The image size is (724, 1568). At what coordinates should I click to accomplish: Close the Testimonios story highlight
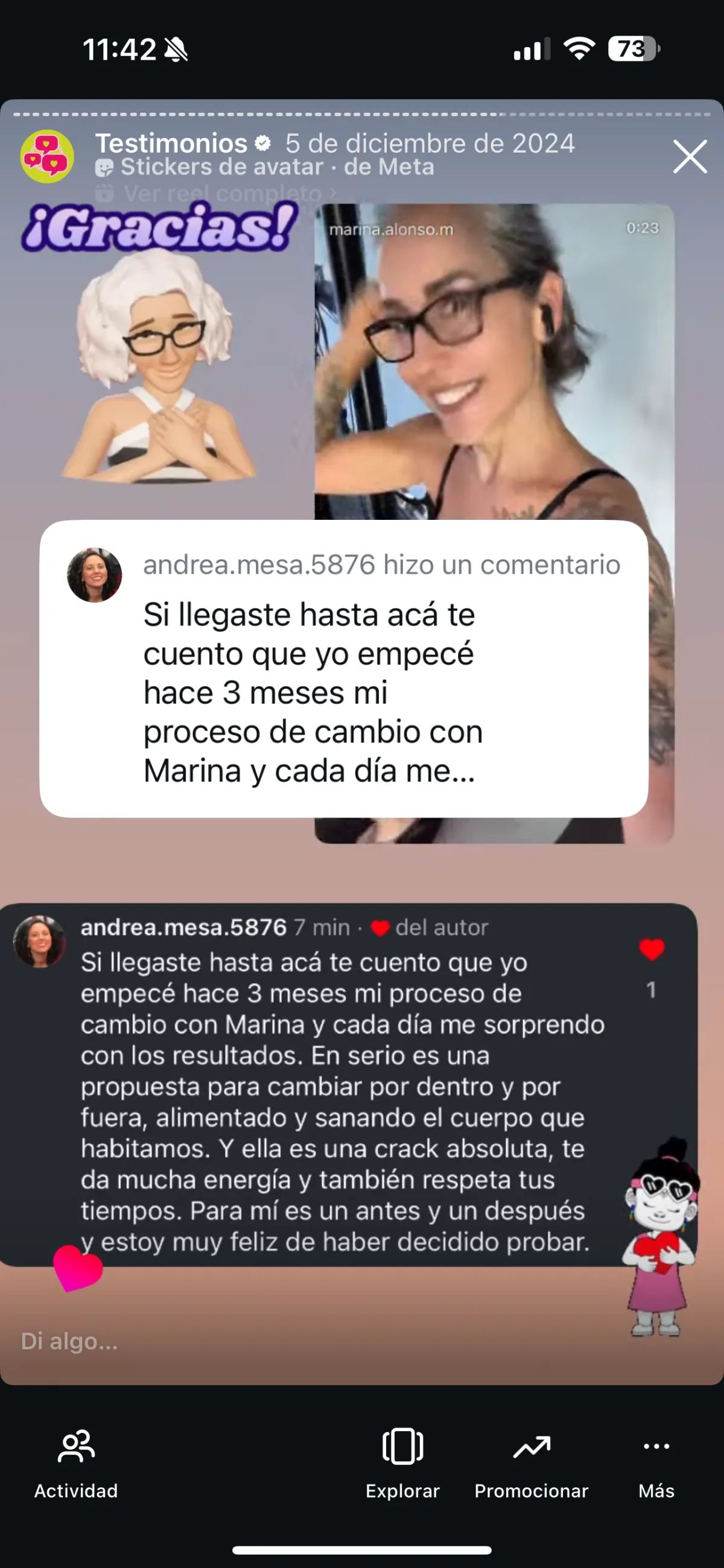[689, 157]
